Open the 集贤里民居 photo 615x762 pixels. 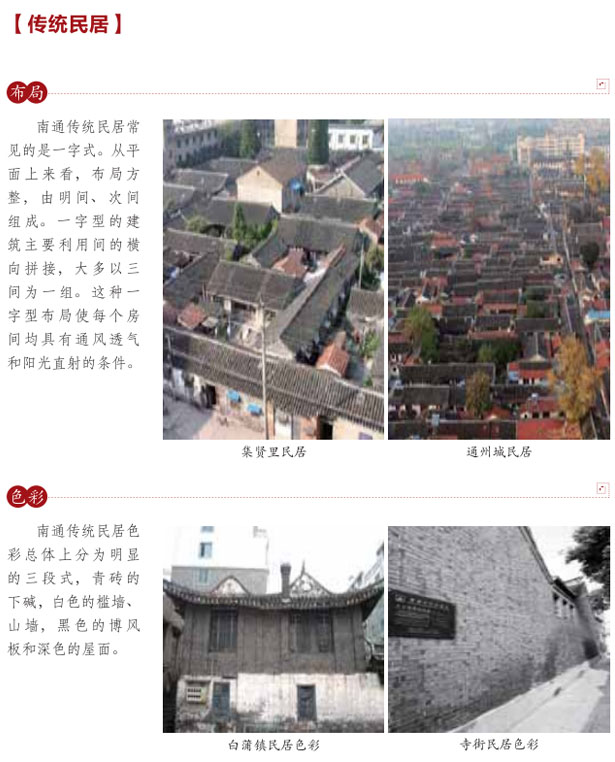(x=273, y=279)
